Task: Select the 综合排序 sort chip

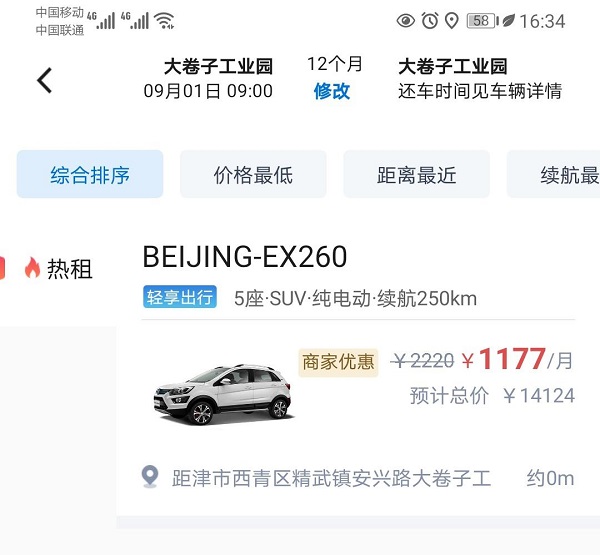Action: pyautogui.click(x=90, y=175)
